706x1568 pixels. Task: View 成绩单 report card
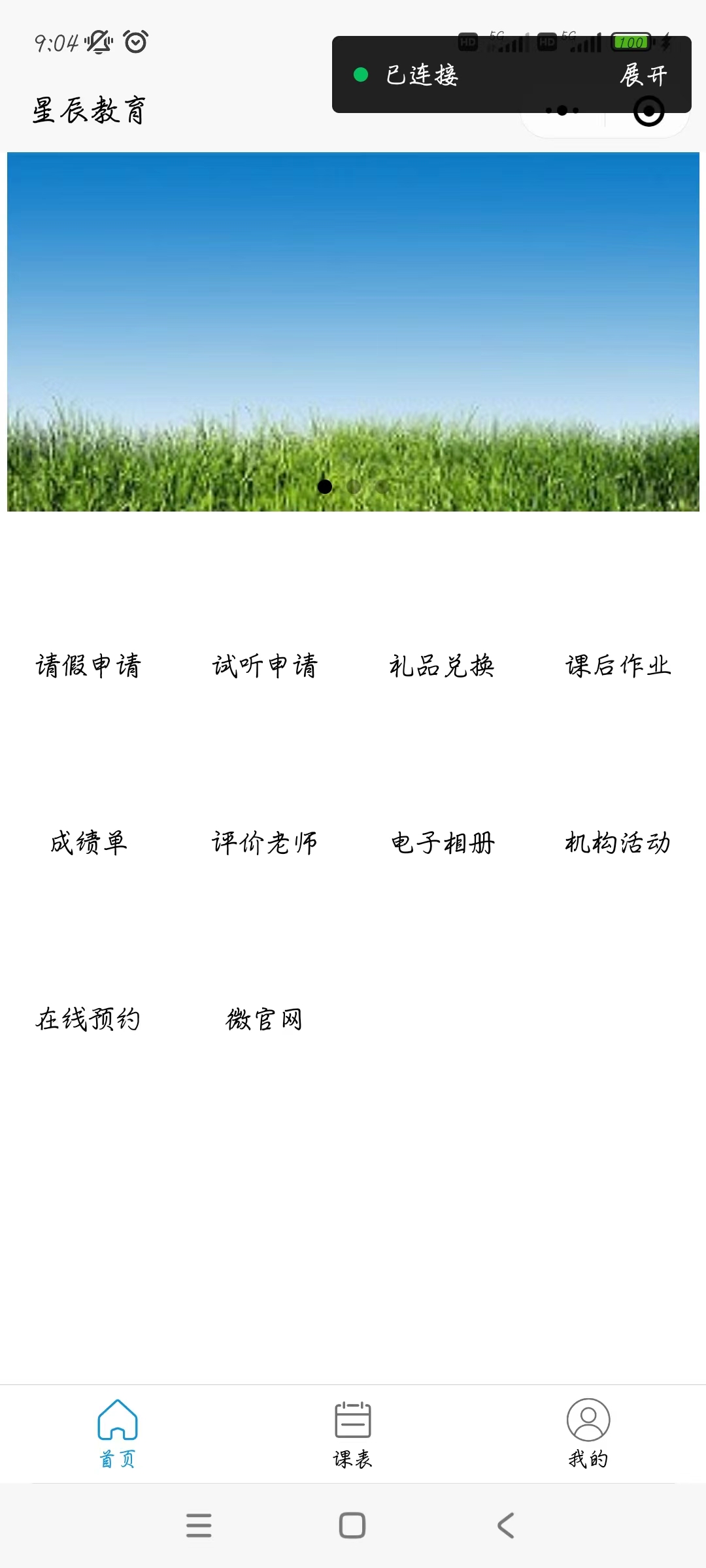88,842
